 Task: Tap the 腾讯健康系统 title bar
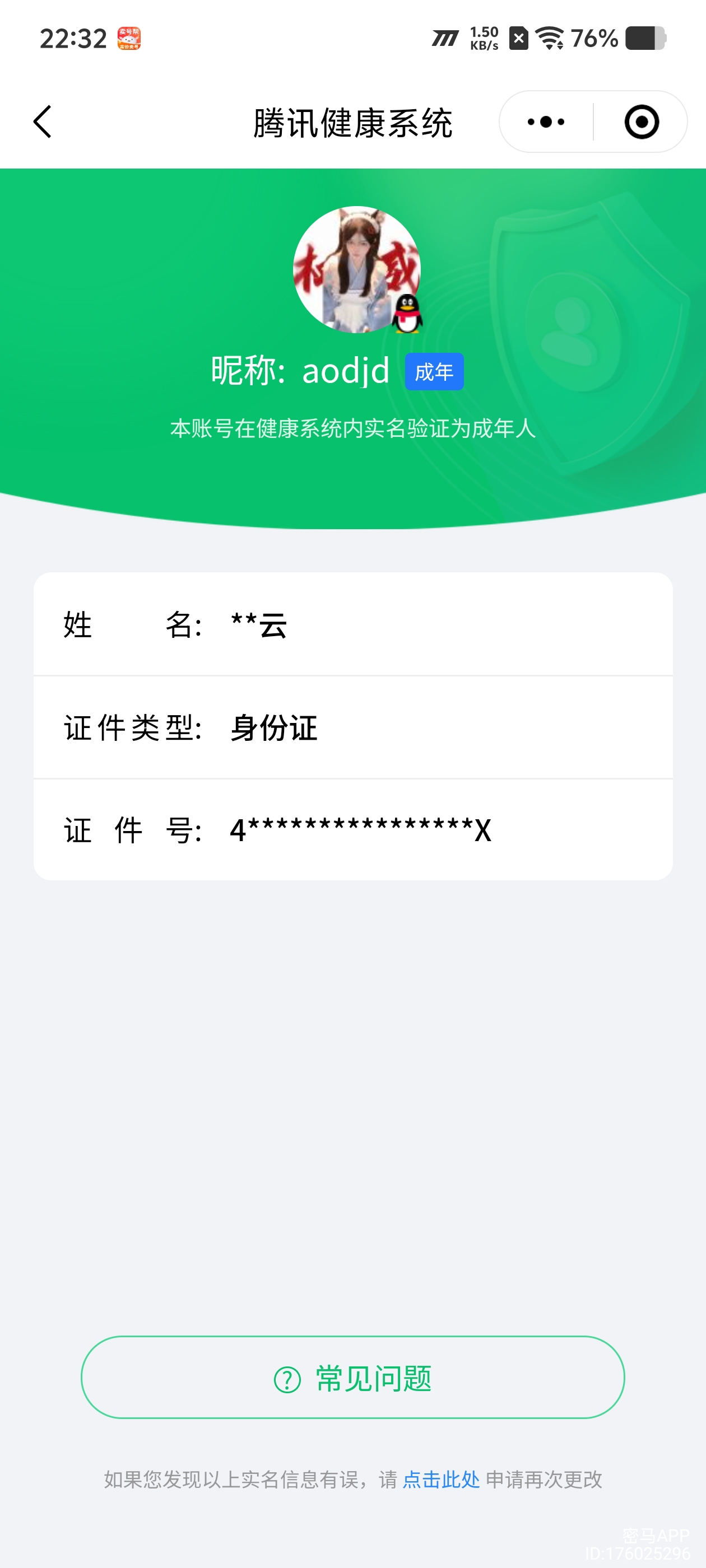pyautogui.click(x=352, y=120)
